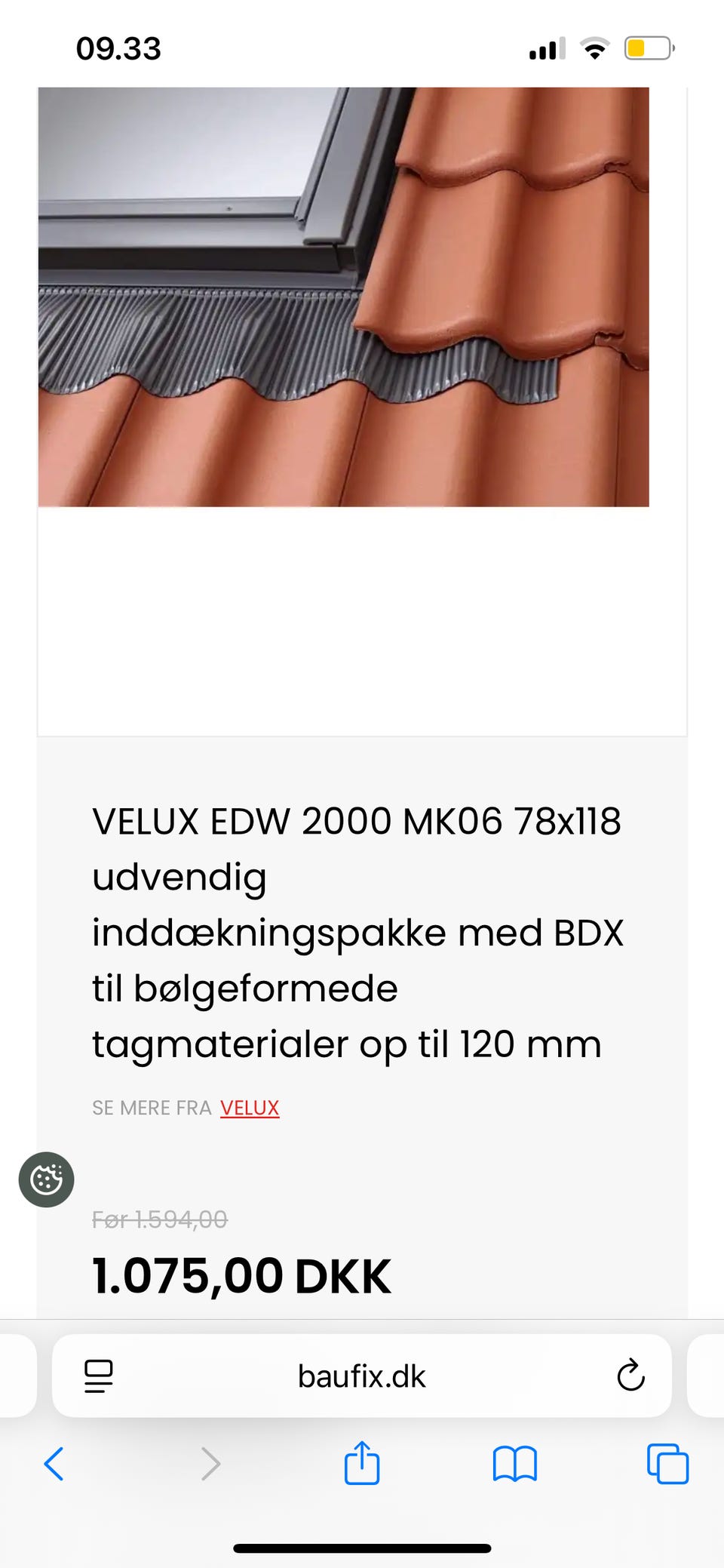The image size is (724, 1568).
Task: Navigate back to the previous page
Action: [54, 1464]
